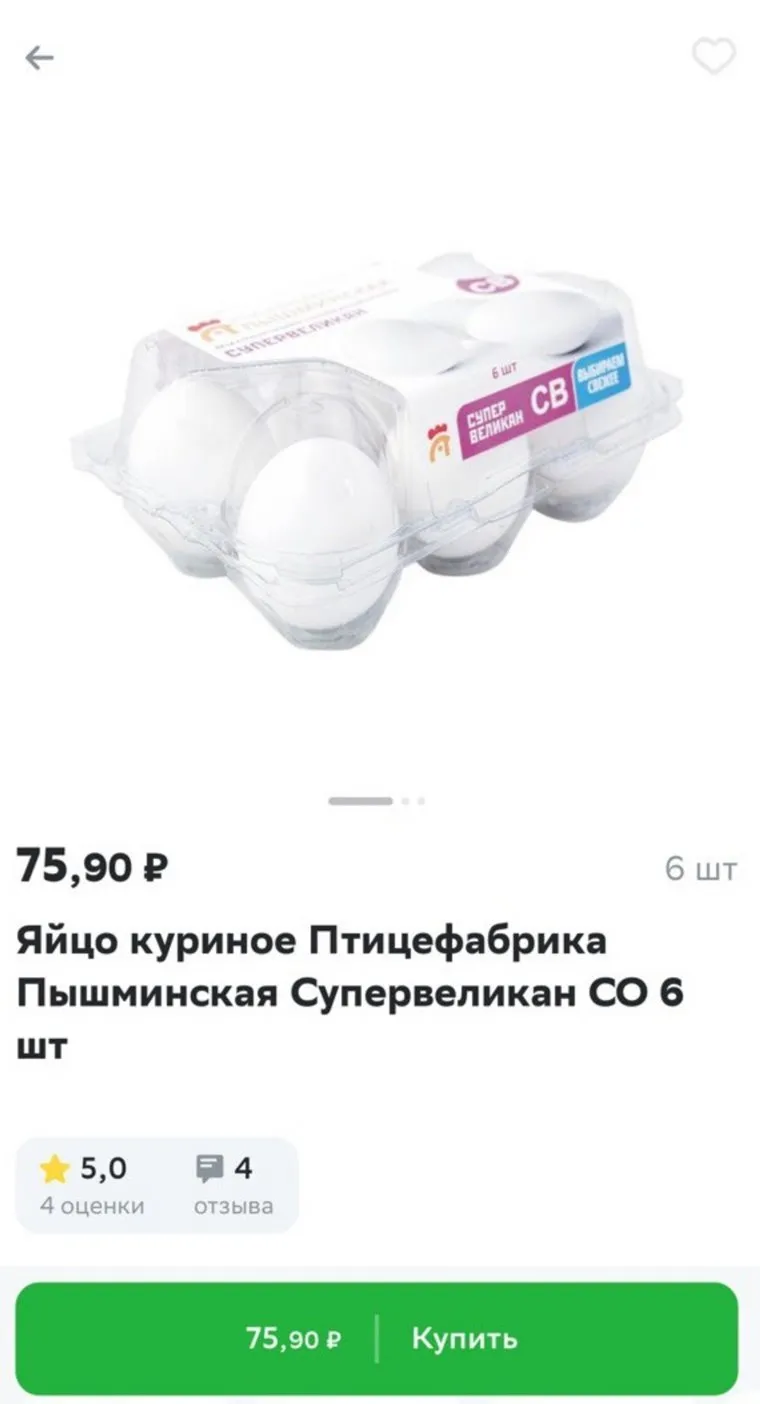Open the egg carton product photo

click(x=380, y=450)
